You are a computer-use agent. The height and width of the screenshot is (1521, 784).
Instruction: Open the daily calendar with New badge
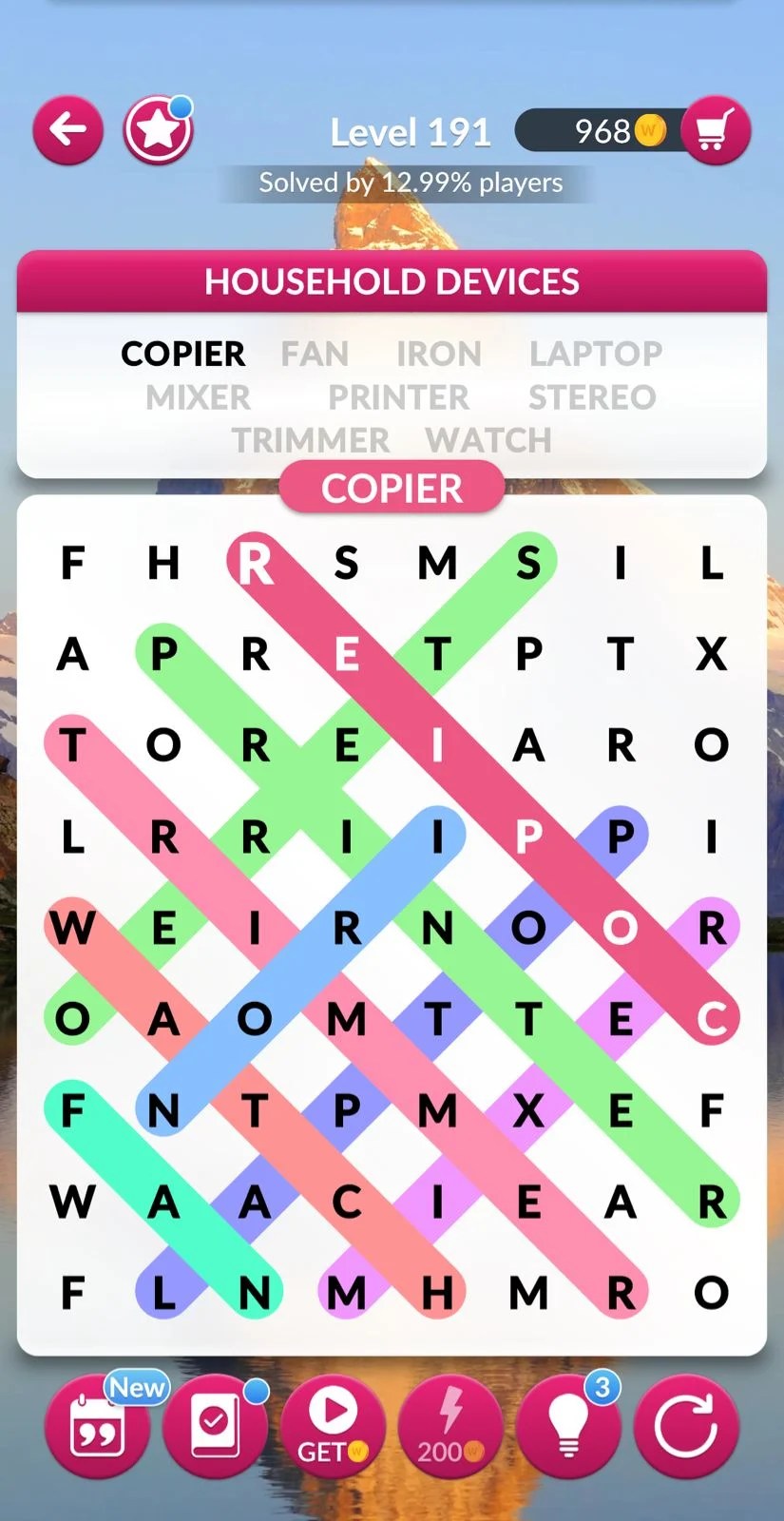click(97, 1426)
